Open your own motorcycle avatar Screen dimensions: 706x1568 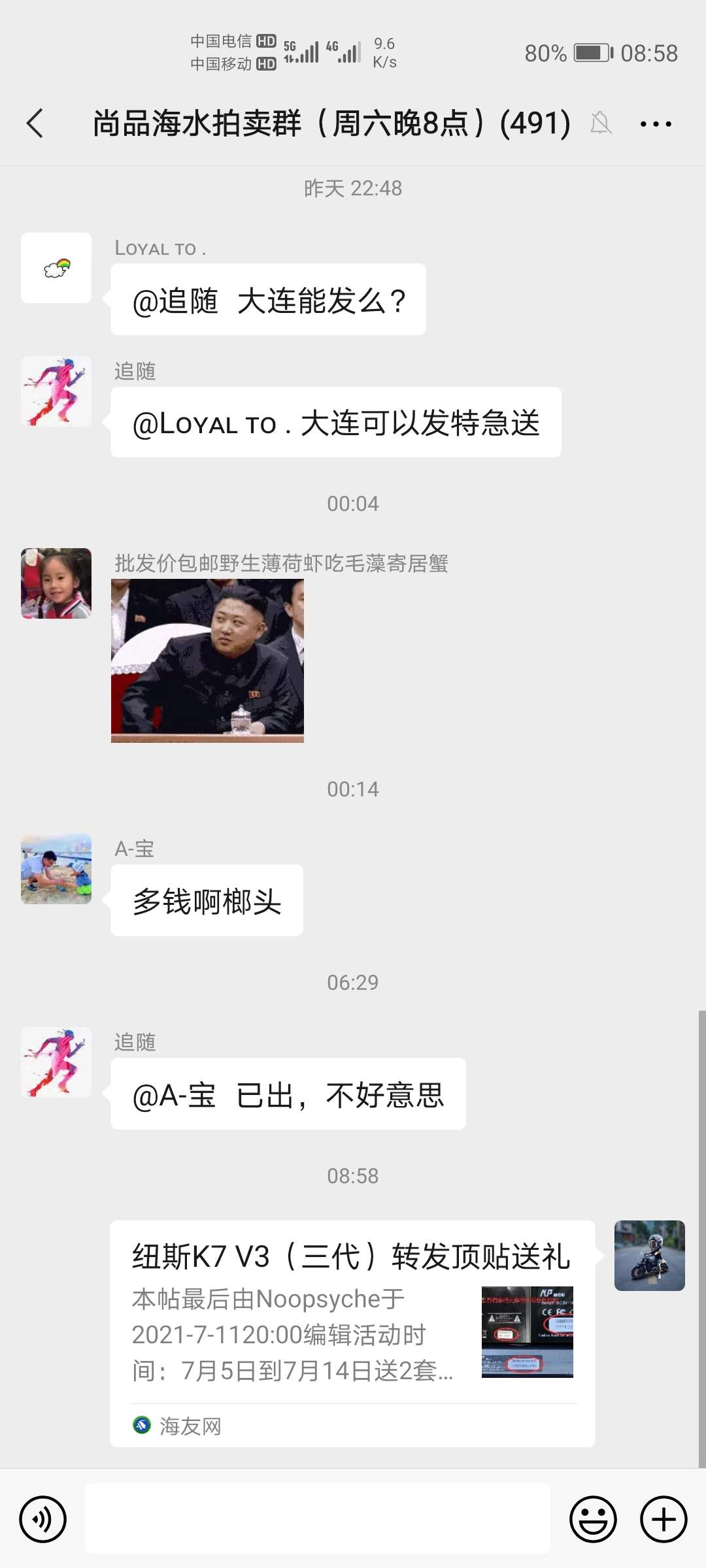tap(649, 1256)
